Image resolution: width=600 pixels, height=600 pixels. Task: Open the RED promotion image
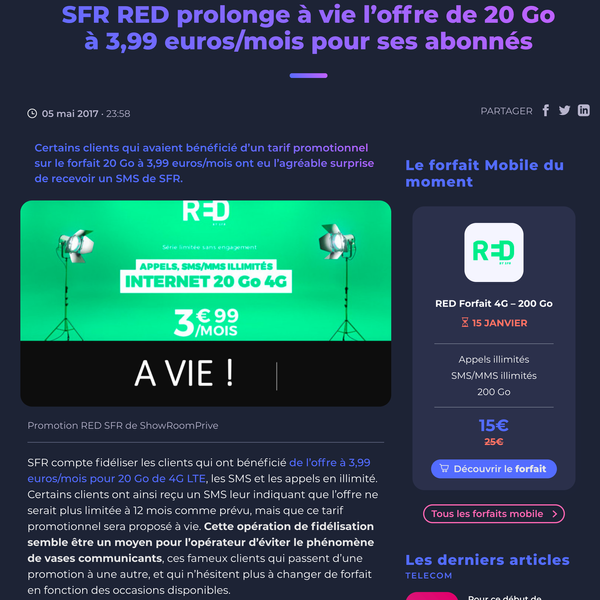click(x=205, y=304)
